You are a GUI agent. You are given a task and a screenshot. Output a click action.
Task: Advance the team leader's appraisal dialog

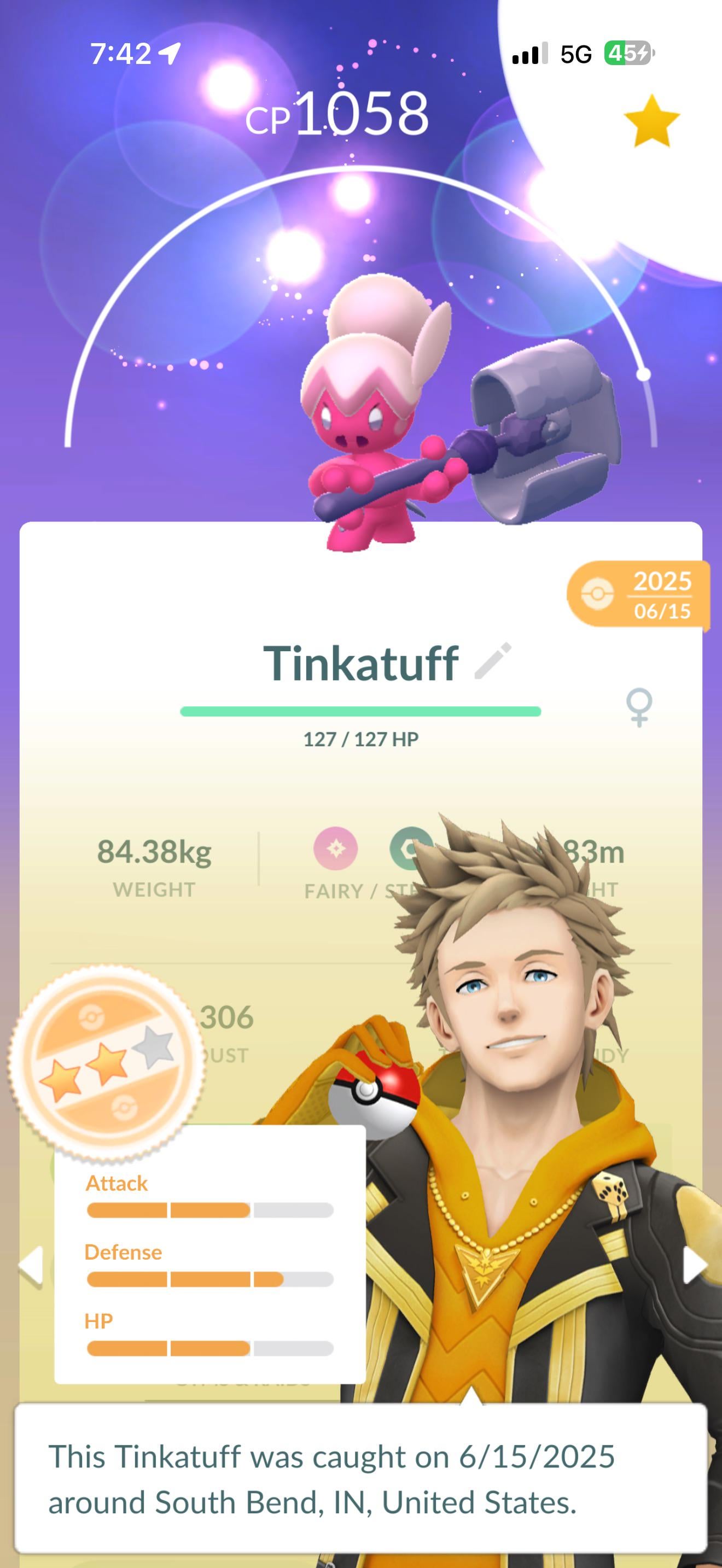pyautogui.click(x=360, y=1479)
